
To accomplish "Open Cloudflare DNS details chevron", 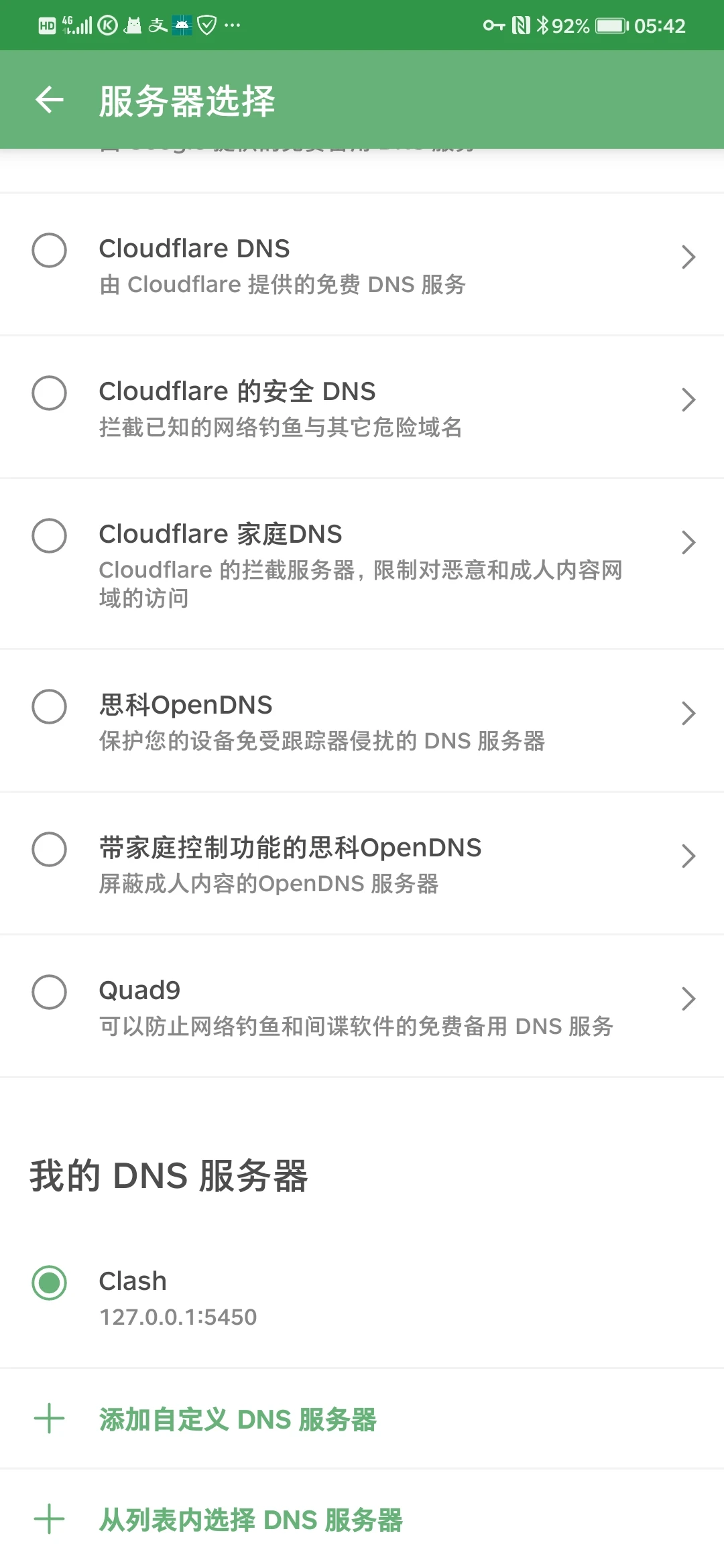I will (688, 257).
